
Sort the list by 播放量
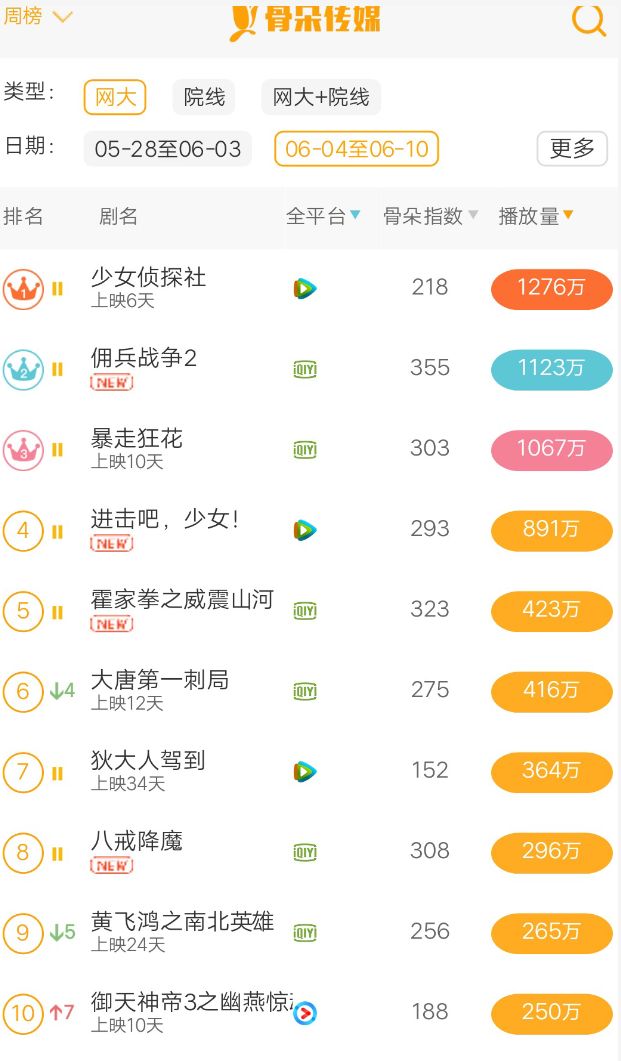536,216
